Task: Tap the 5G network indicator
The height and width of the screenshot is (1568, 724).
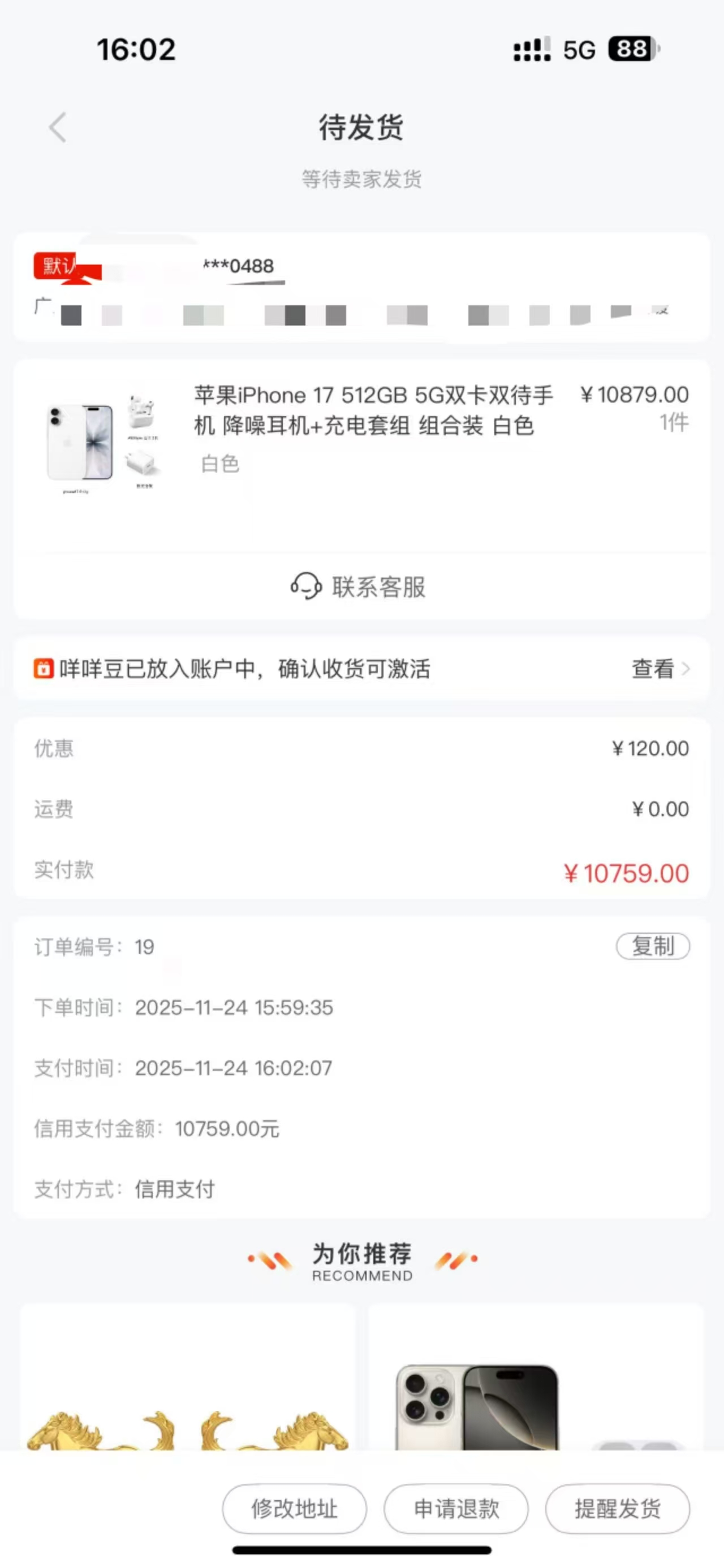Action: pyautogui.click(x=579, y=51)
